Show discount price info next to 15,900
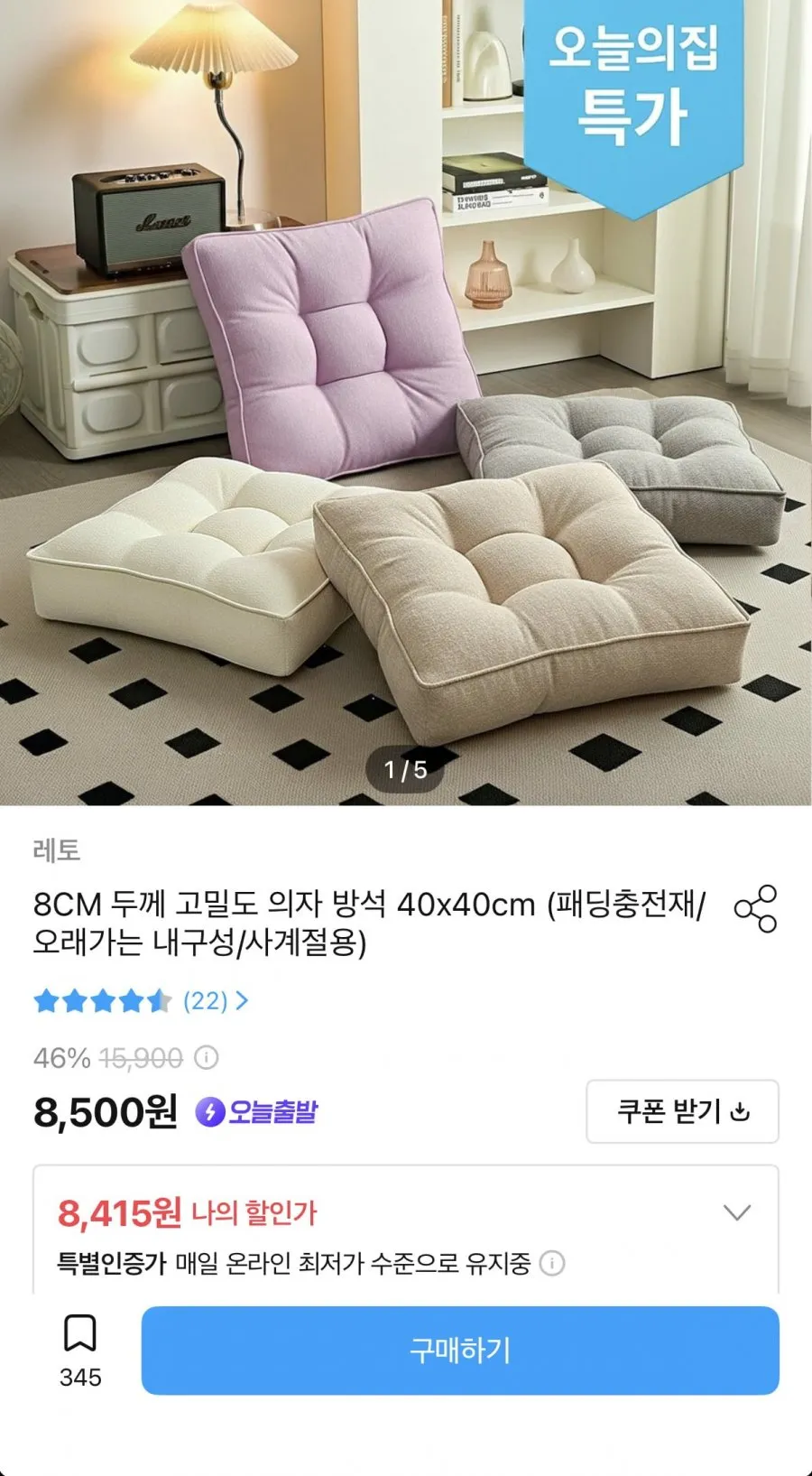The height and width of the screenshot is (1476, 812). [x=207, y=1057]
